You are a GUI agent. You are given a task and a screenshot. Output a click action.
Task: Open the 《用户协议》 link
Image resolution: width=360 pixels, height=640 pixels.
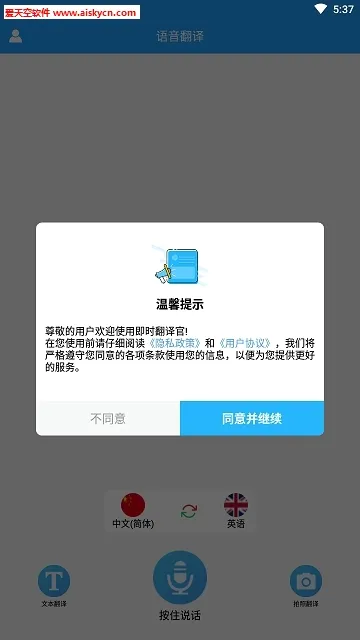click(x=245, y=342)
